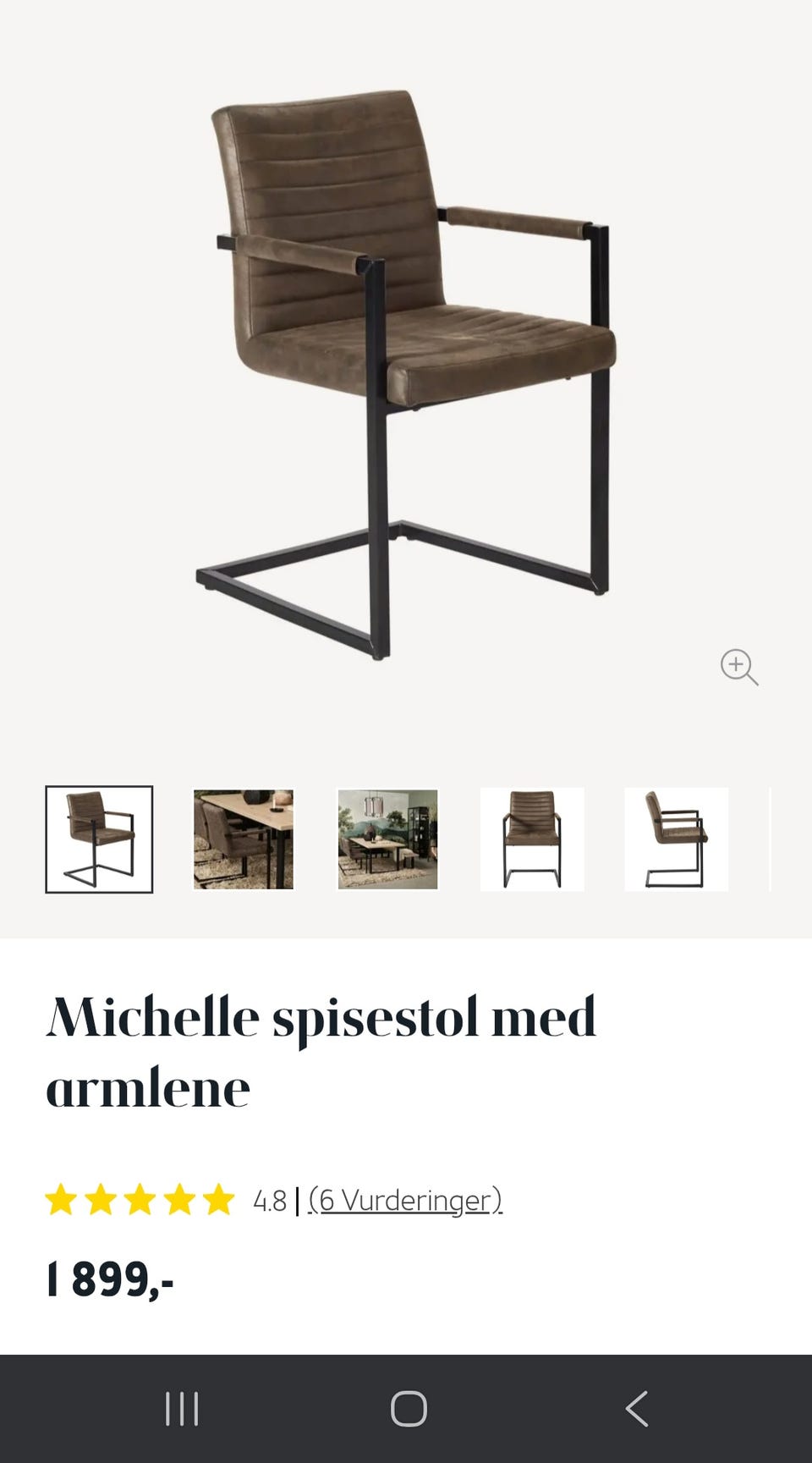Open the (6 Vurderinger) reviews link
Viewport: 812px width, 1463px height.
pos(405,1201)
